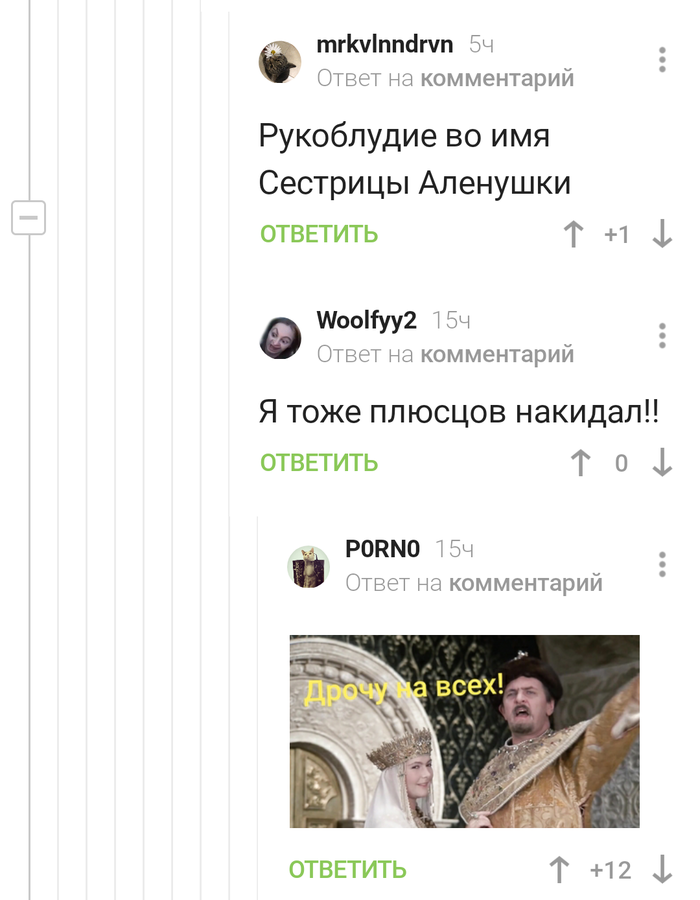
Task: Downvote mrkvlnndrvn's comment
Action: point(662,235)
